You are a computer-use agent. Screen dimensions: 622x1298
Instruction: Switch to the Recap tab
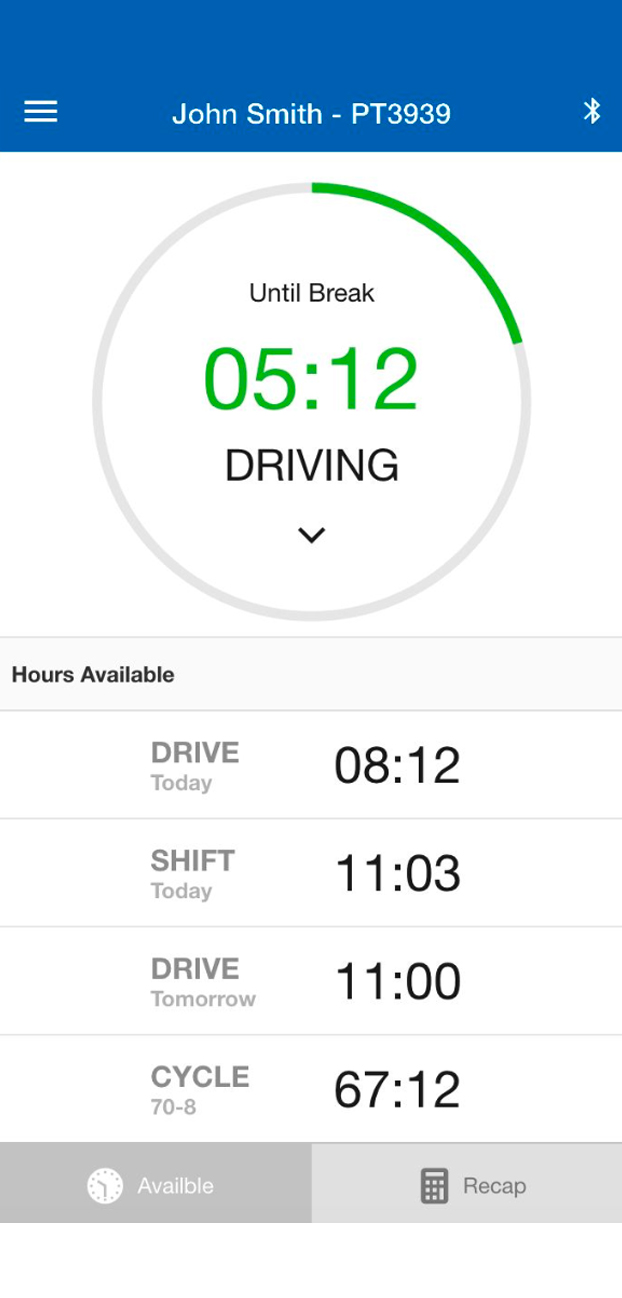point(467,1185)
